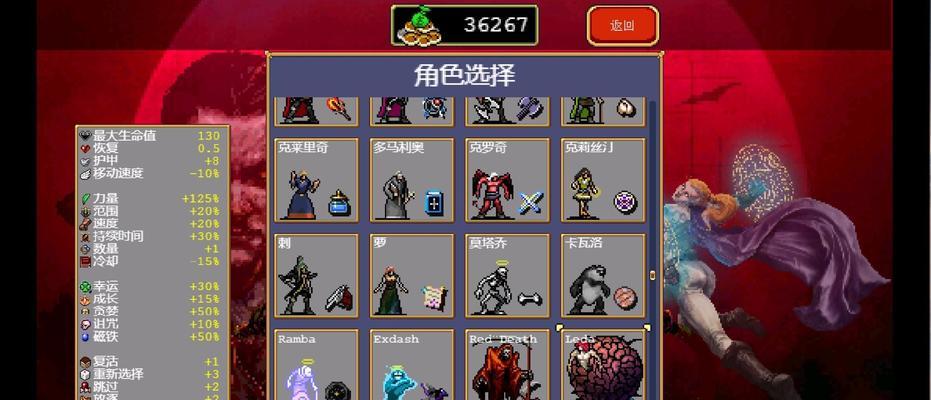Pick the 克莉丝汀 character
Screen dimensions: 931x400
604,180
